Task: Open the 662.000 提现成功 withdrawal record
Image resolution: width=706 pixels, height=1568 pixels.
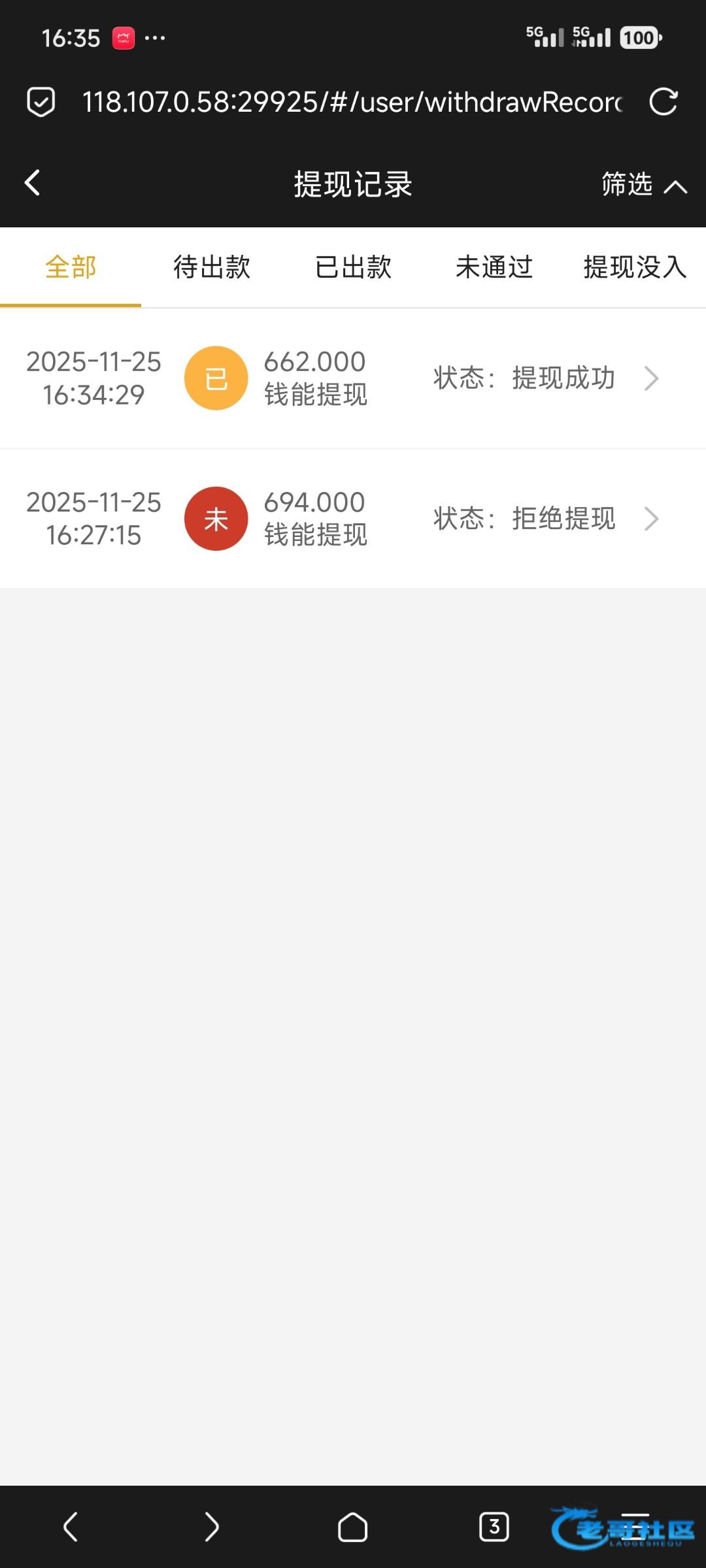Action: point(353,378)
